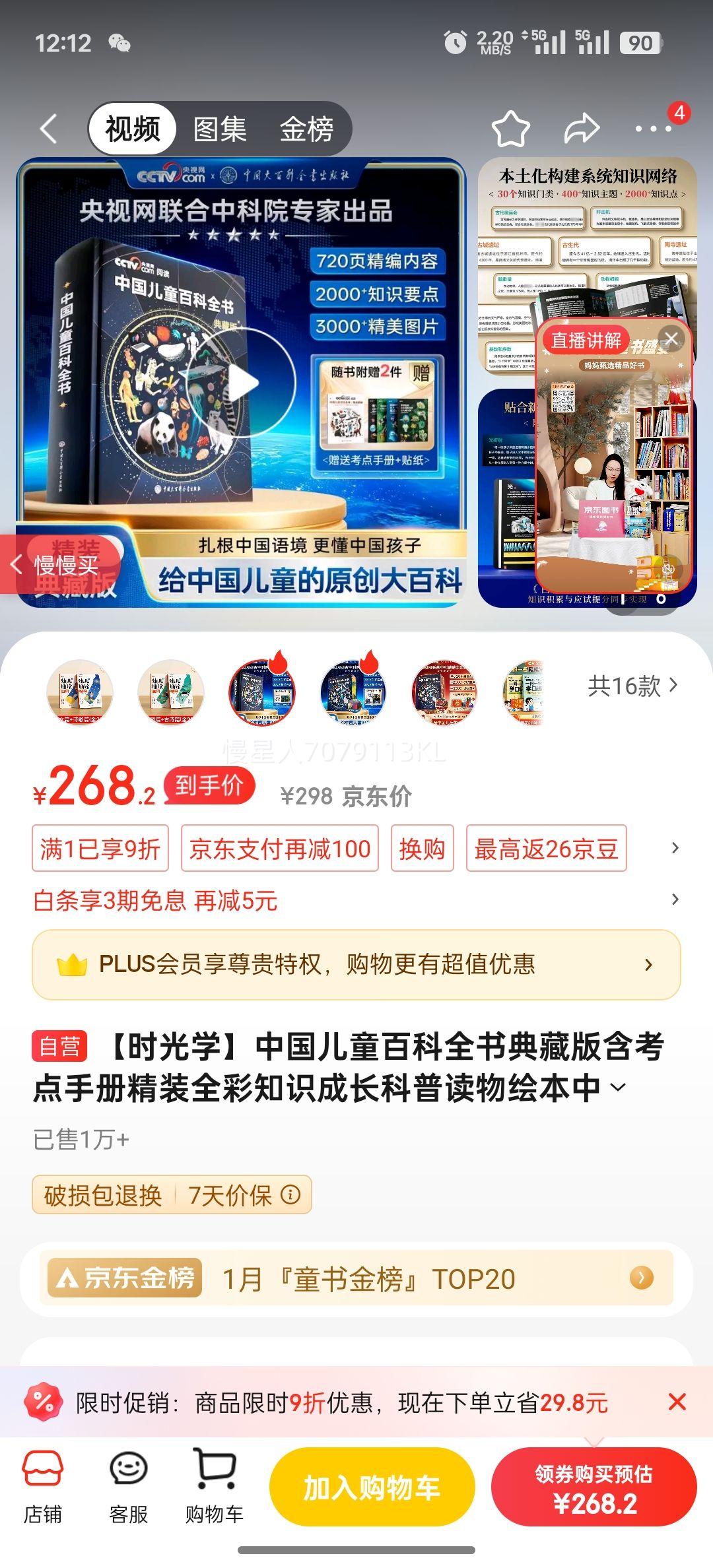Switch to the 图集 tab
713x1568 pixels.
219,127
